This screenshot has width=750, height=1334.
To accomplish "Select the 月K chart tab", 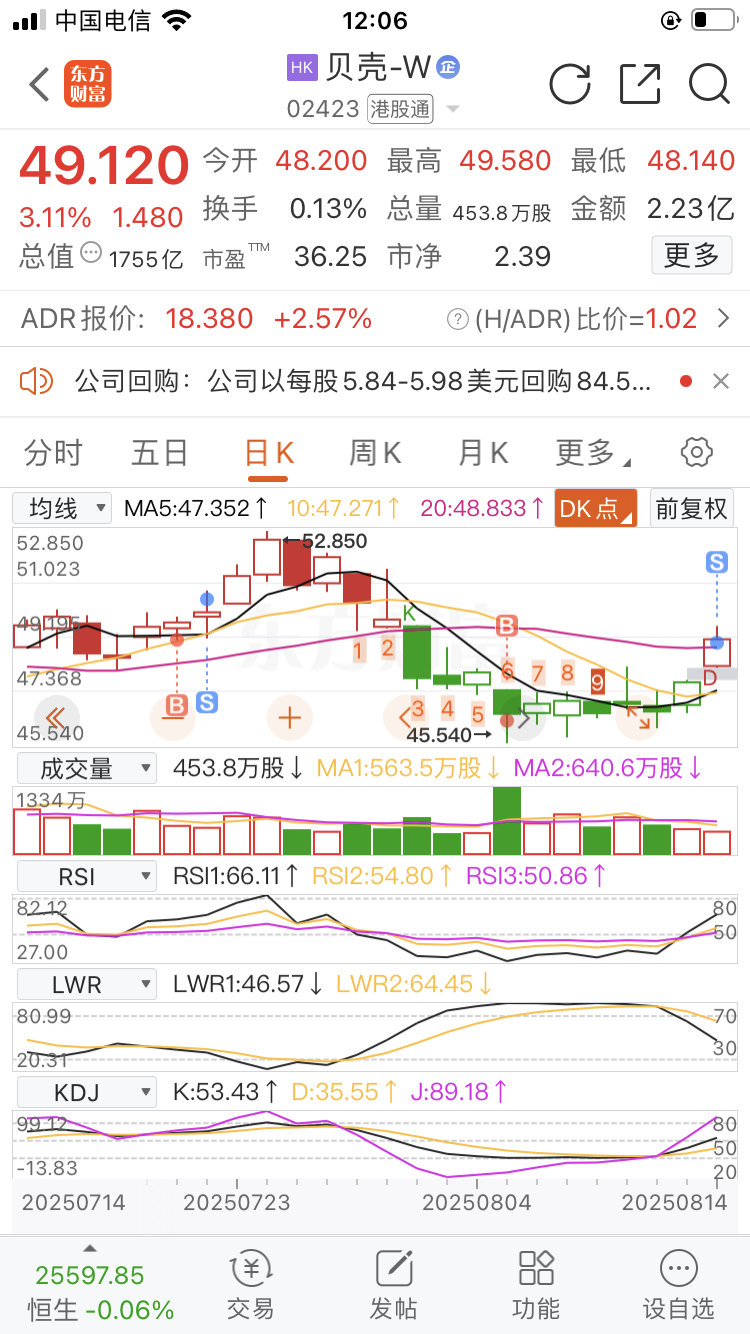I will tap(483, 453).
